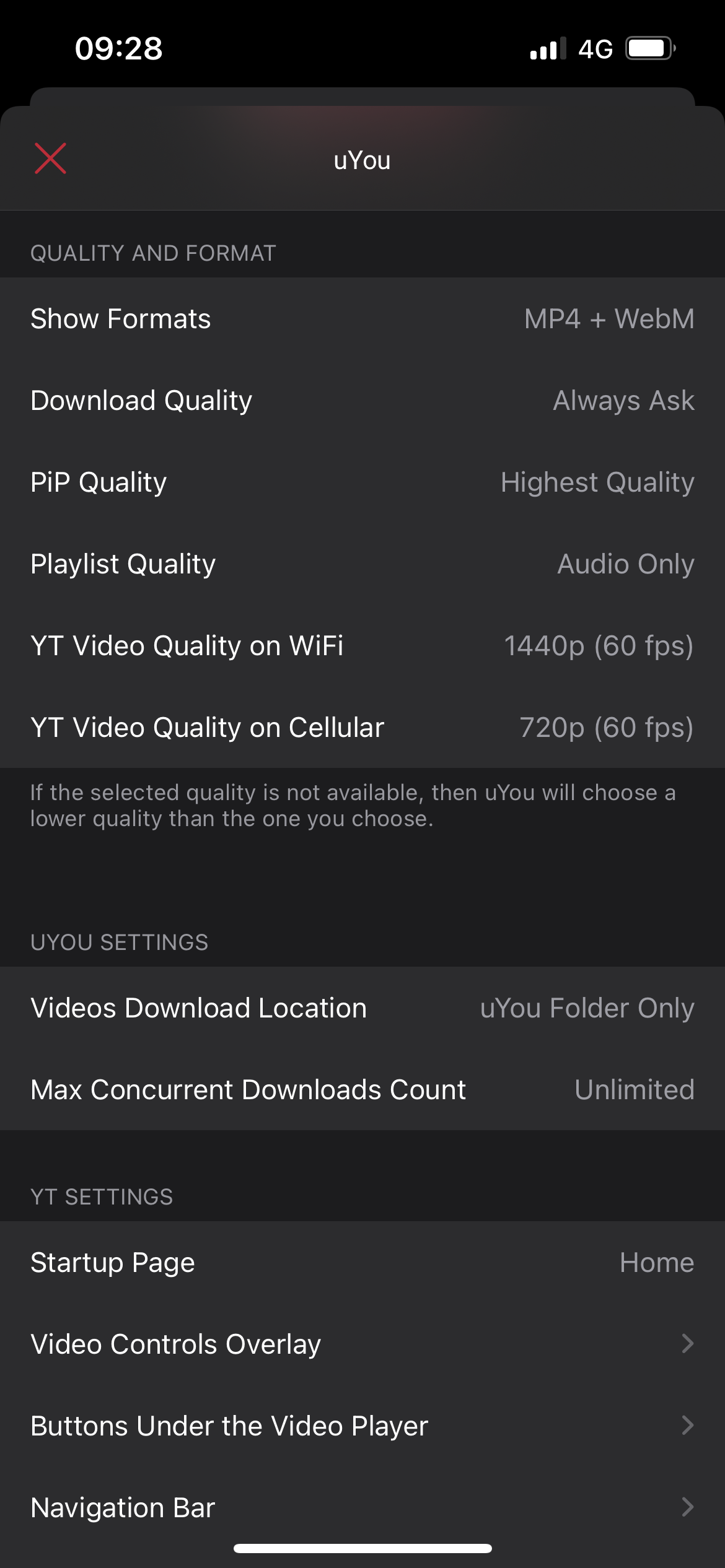This screenshot has height=1568, width=725.
Task: Expand Buttons Under the Video Player
Action: [362, 1426]
